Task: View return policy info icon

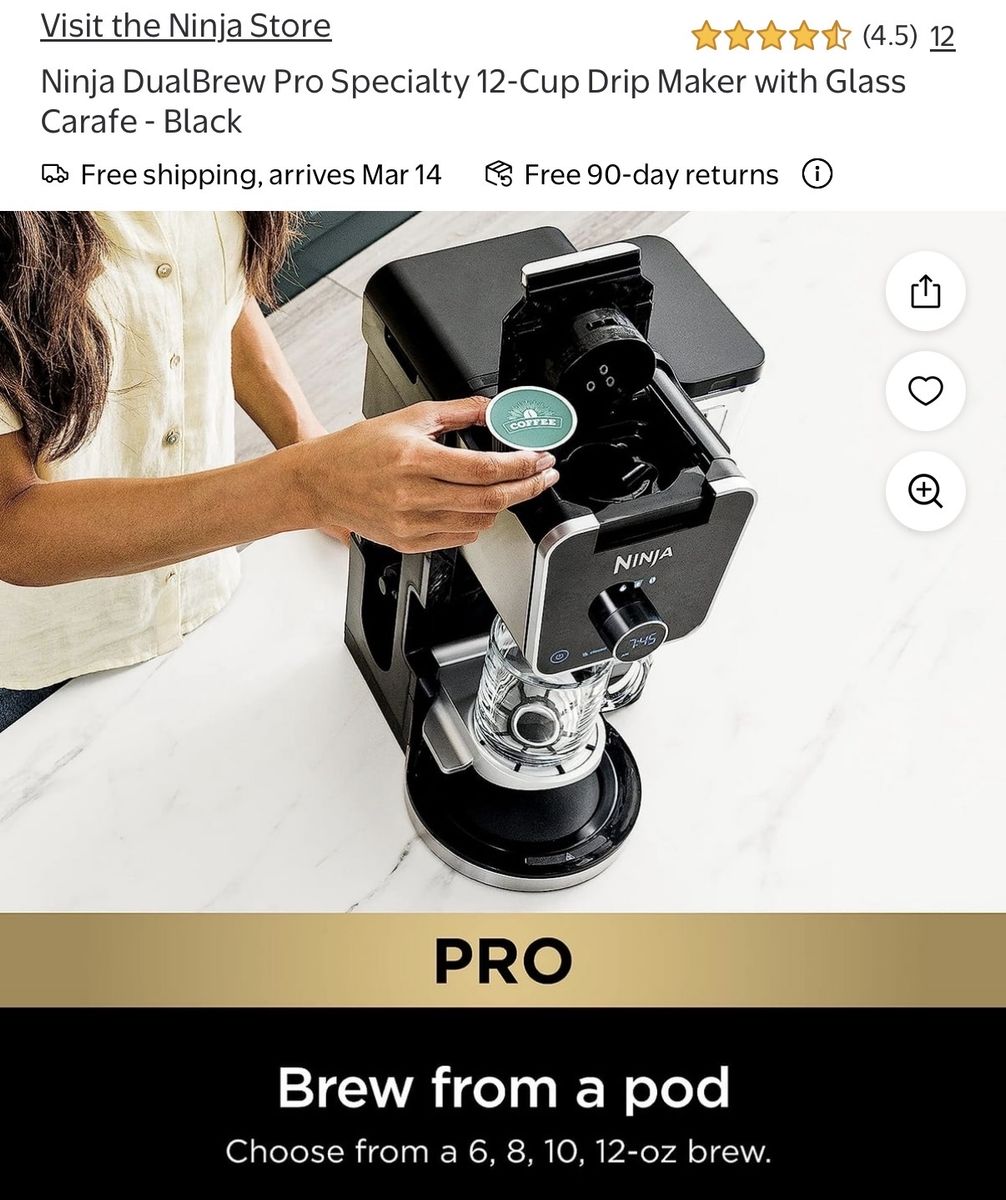Action: [817, 175]
